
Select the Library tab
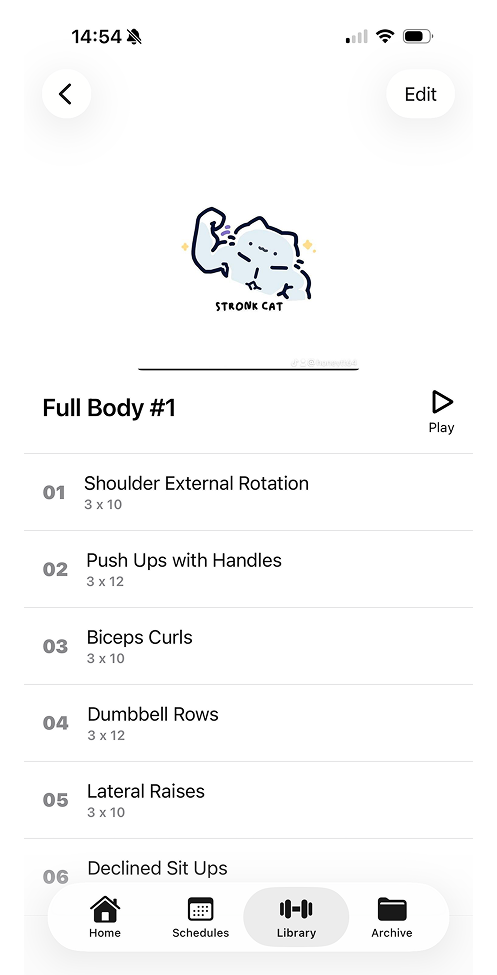[296, 917]
